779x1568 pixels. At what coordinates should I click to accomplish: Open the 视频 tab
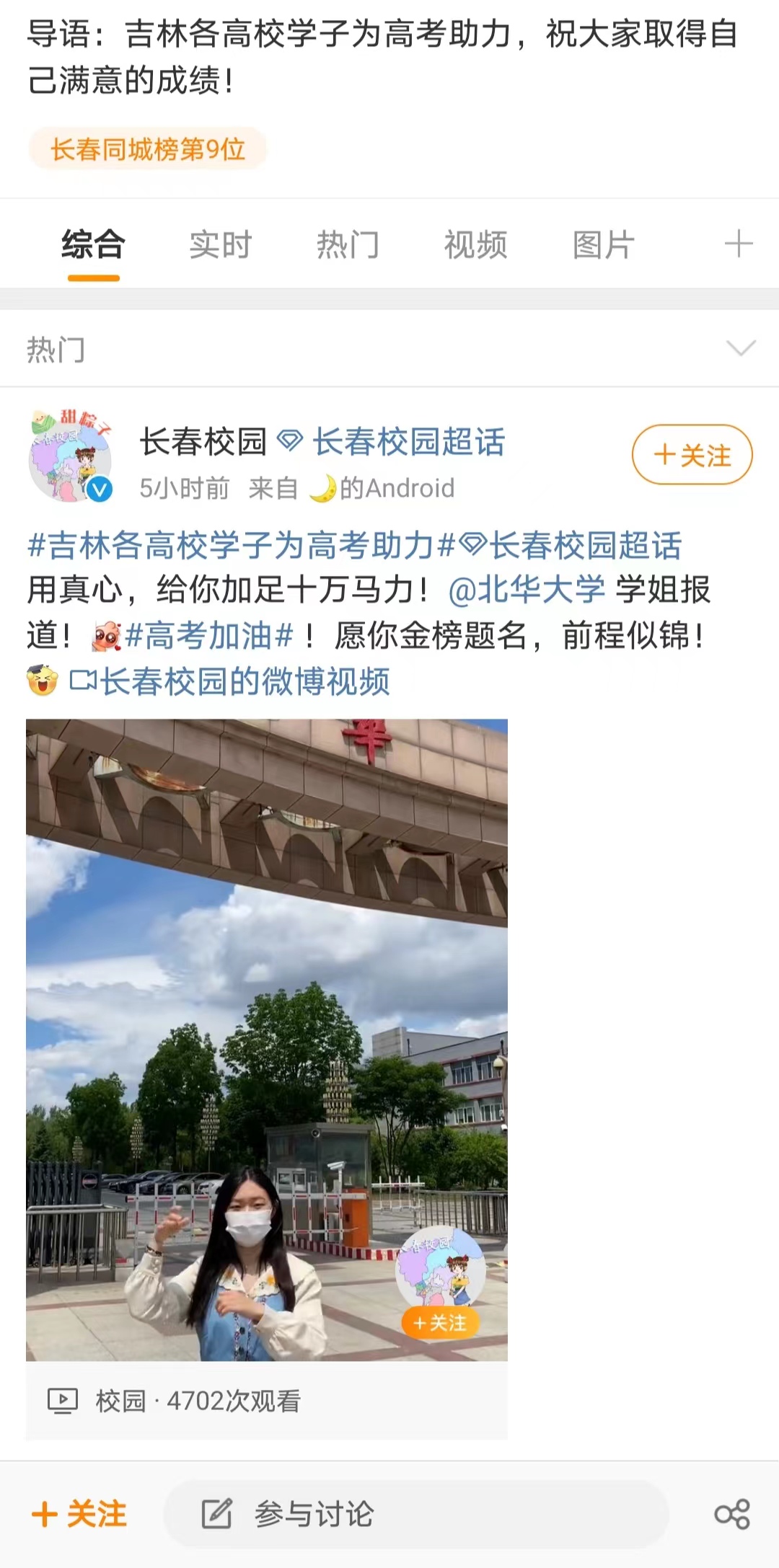(475, 244)
